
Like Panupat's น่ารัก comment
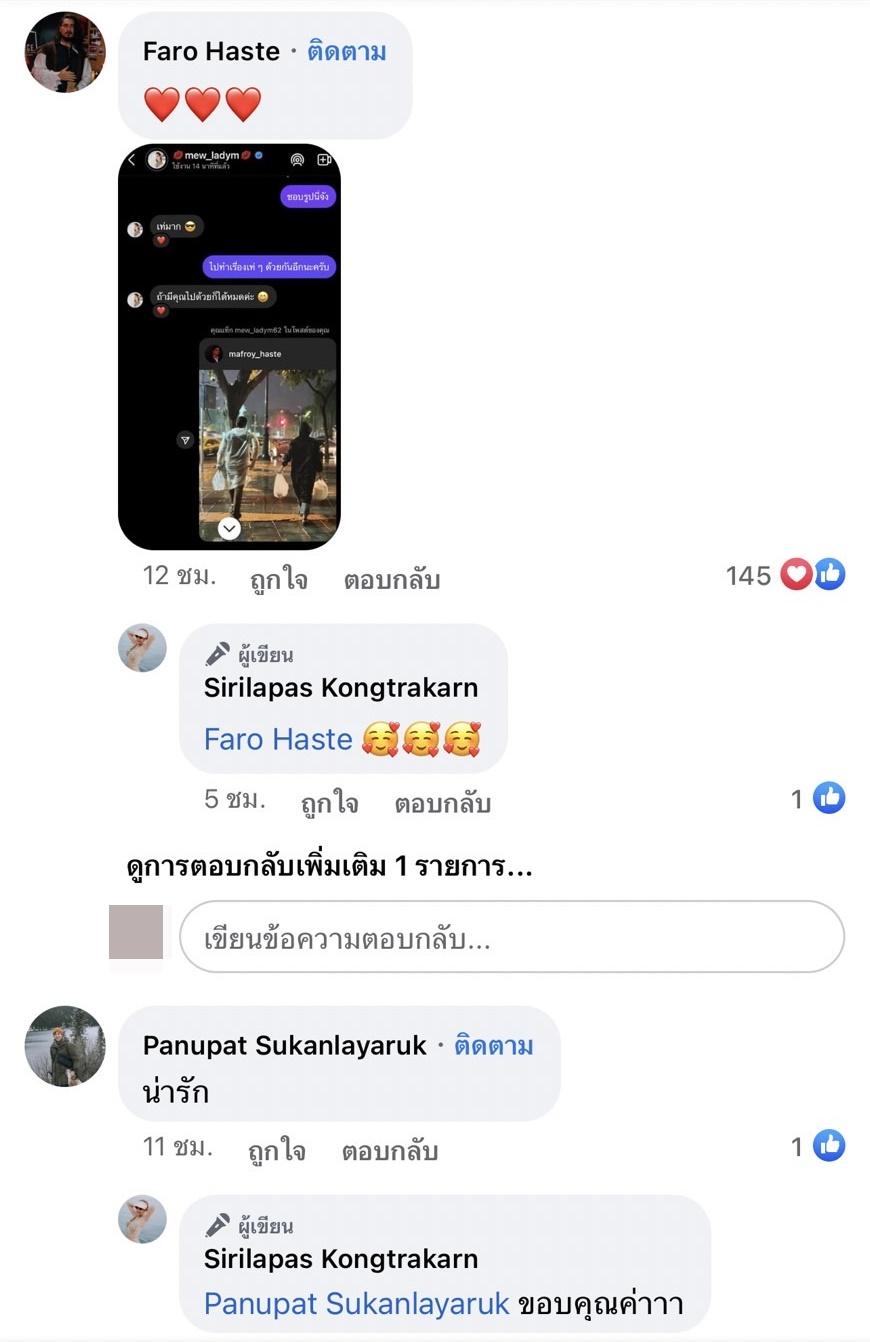(x=277, y=1151)
